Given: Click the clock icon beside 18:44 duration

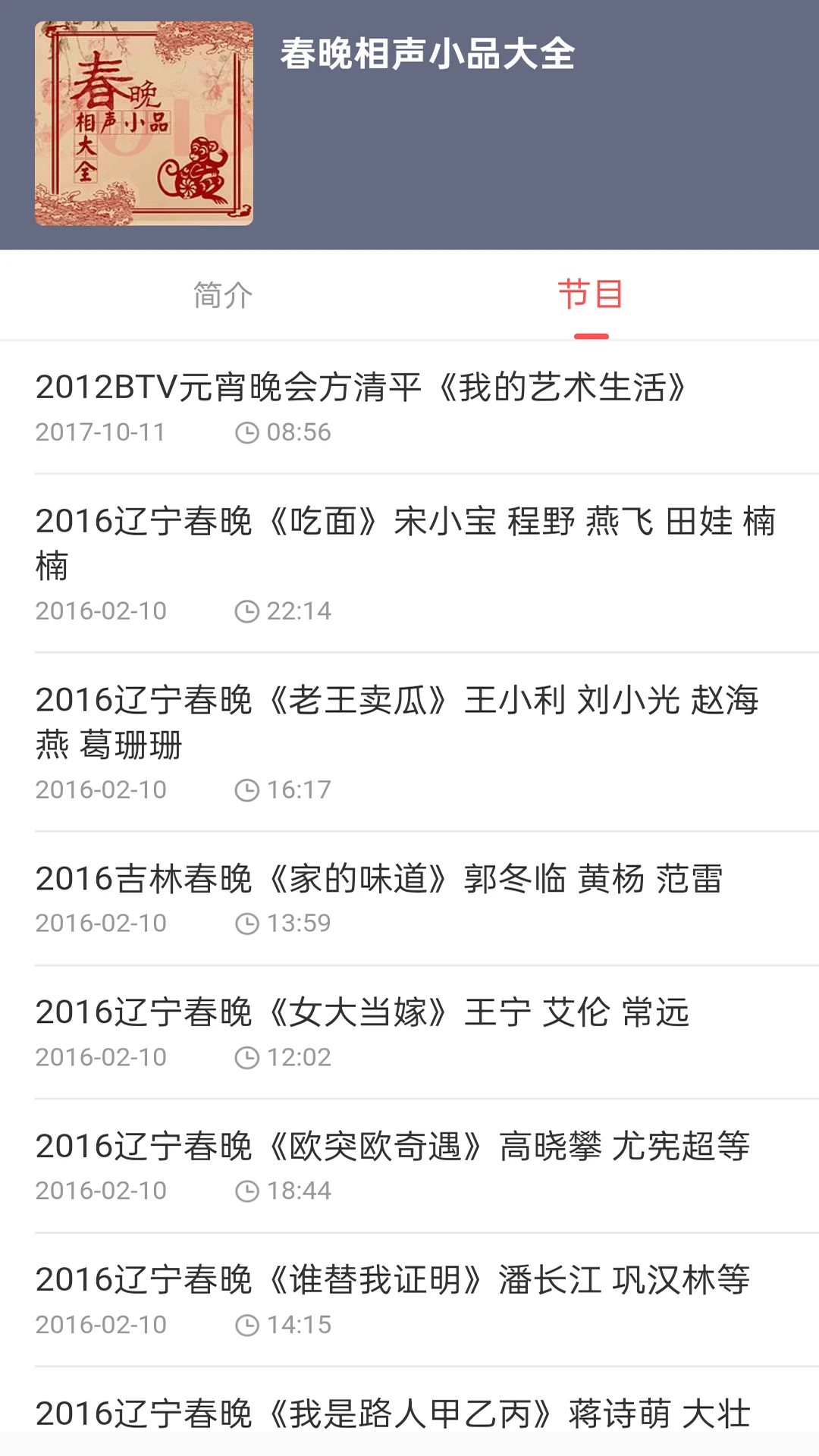Looking at the screenshot, I should click(247, 1191).
